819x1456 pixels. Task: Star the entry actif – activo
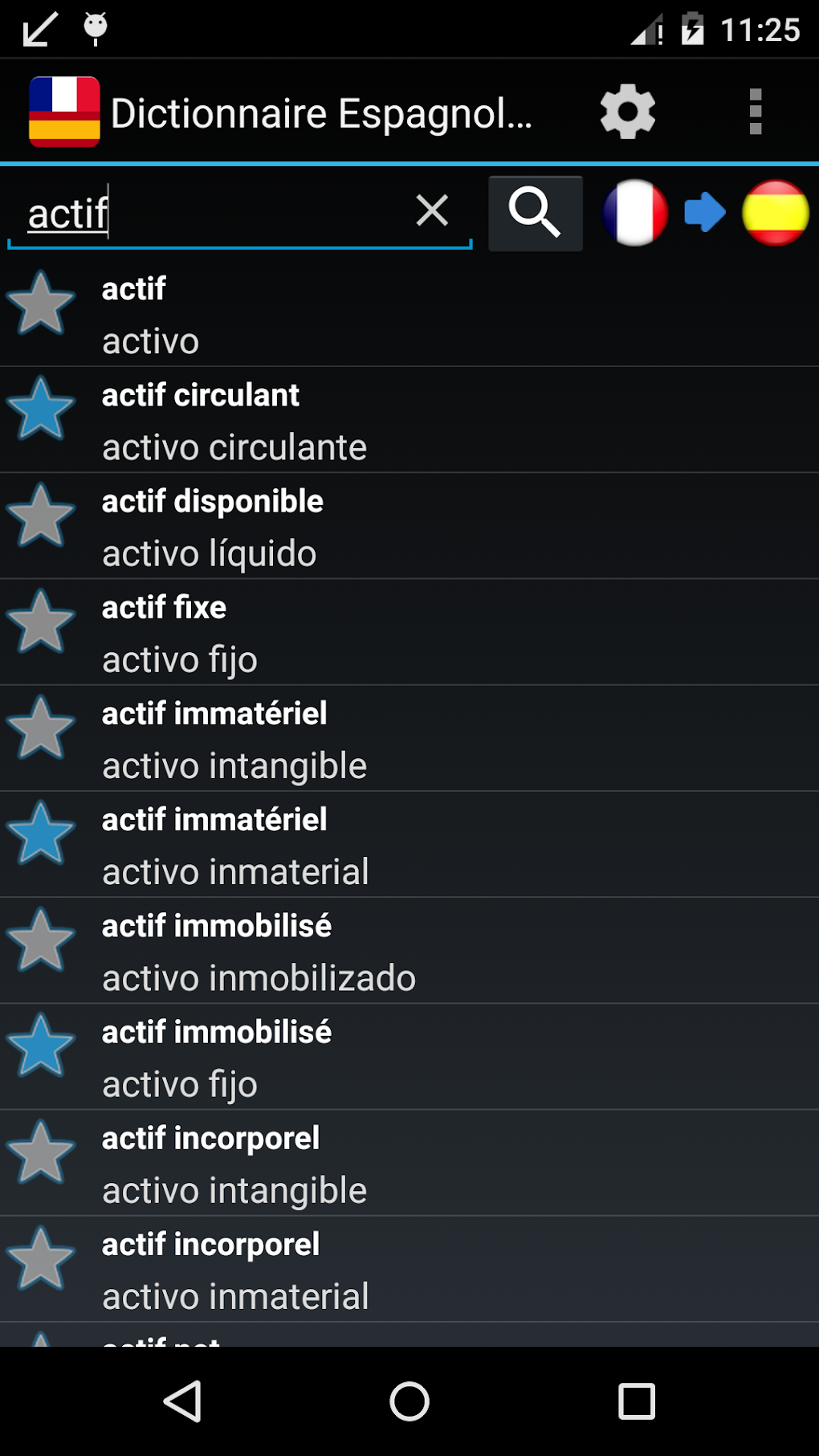point(41,304)
